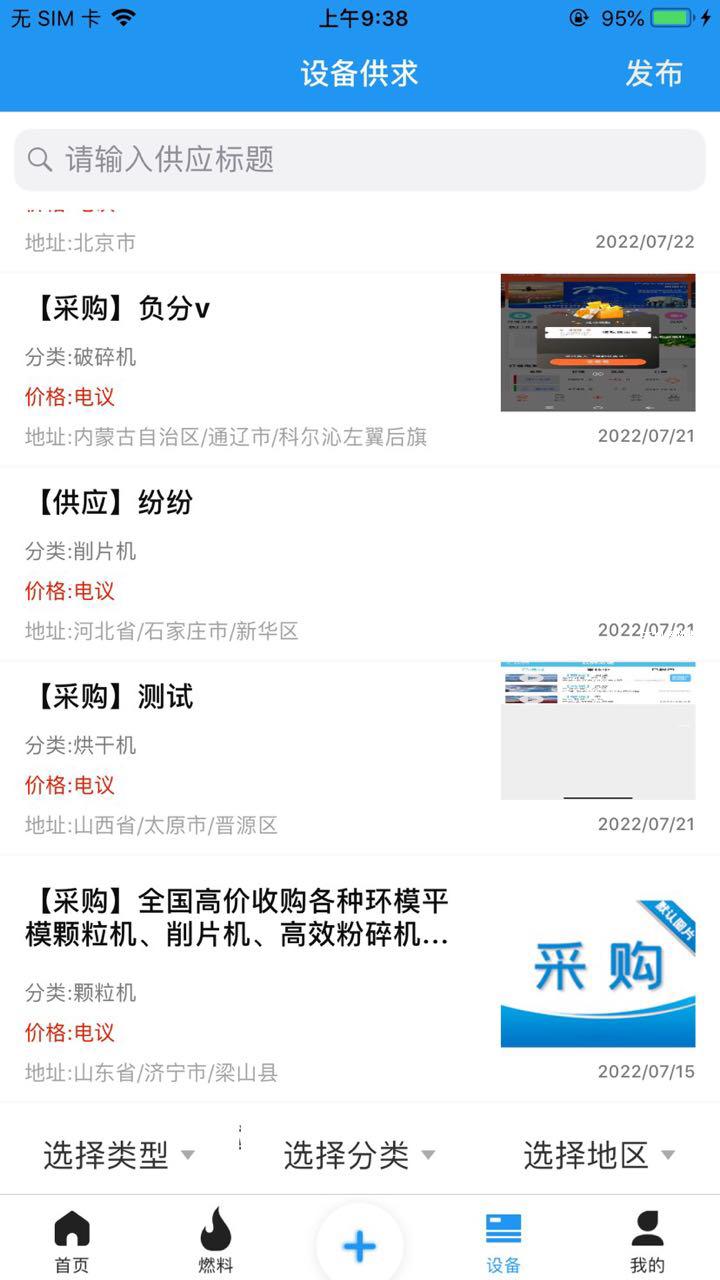The height and width of the screenshot is (1280, 720).
Task: Go to the 首页 tab
Action: pos(72,1240)
